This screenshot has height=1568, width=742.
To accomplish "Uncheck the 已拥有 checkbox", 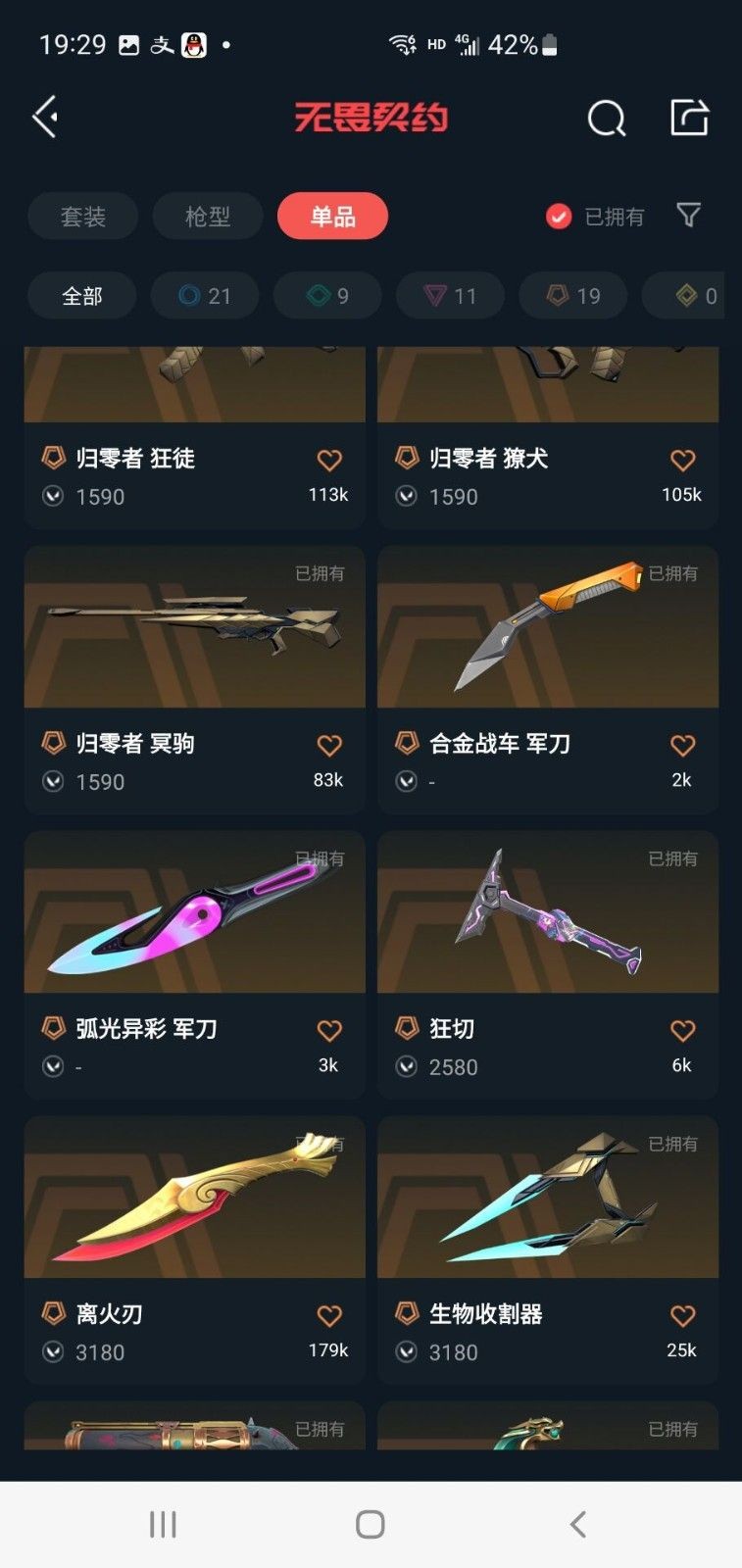I will 559,217.
